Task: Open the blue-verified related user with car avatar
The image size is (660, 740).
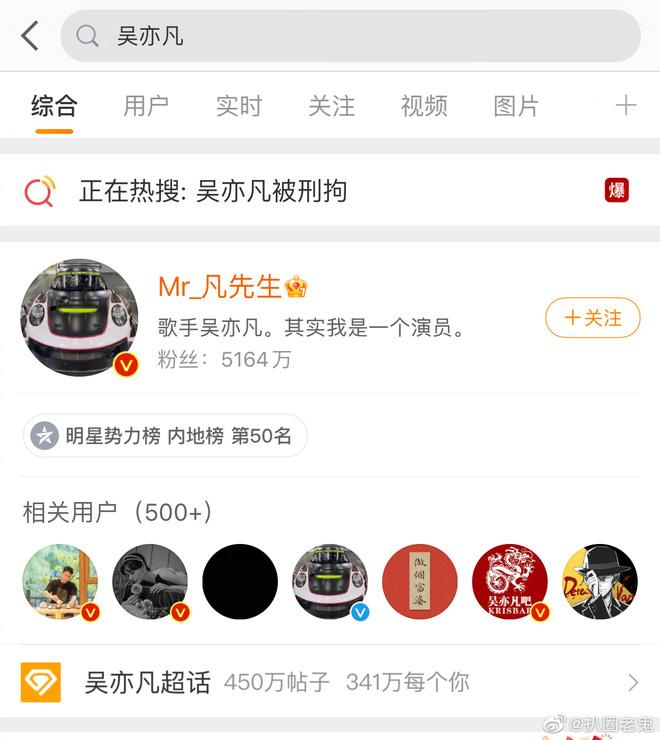Action: coord(330,582)
